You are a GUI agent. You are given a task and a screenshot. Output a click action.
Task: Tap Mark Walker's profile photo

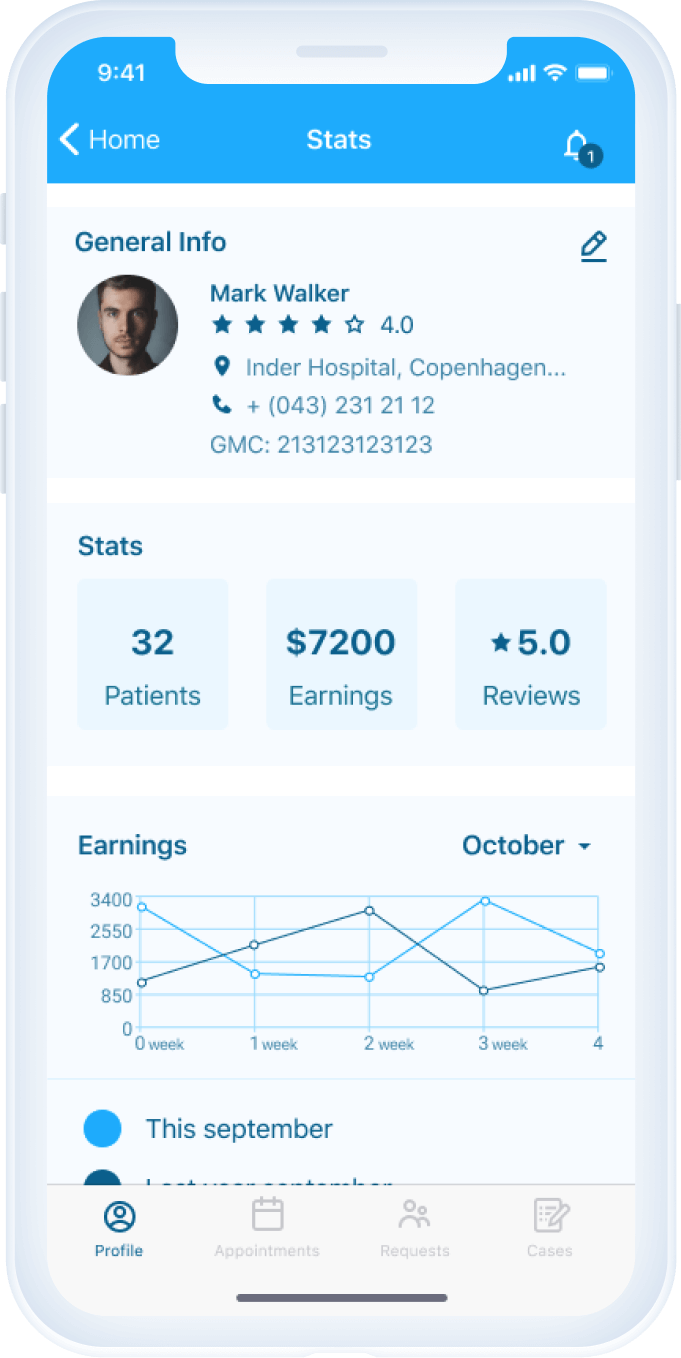pyautogui.click(x=128, y=325)
